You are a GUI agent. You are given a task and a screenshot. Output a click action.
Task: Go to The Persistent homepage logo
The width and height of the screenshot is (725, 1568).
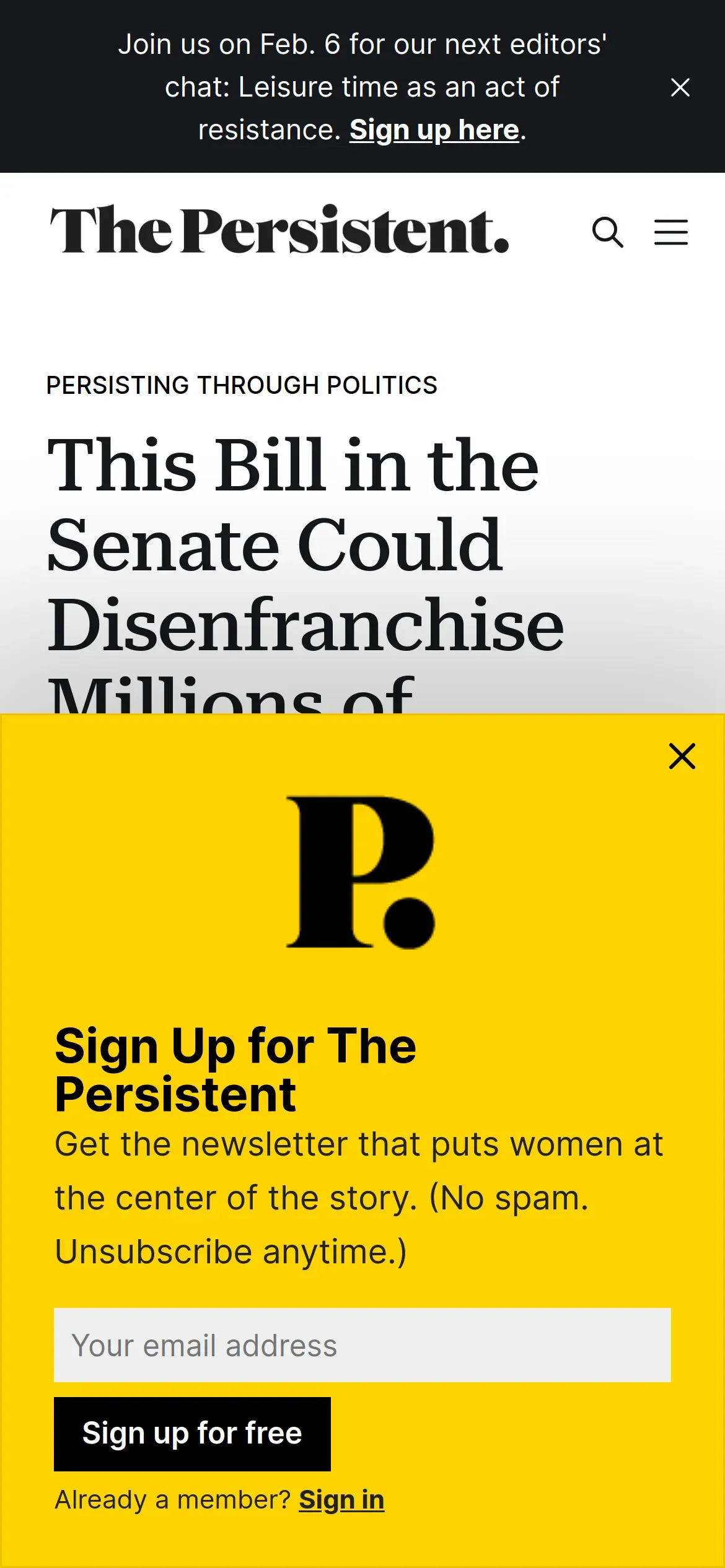coord(279,230)
